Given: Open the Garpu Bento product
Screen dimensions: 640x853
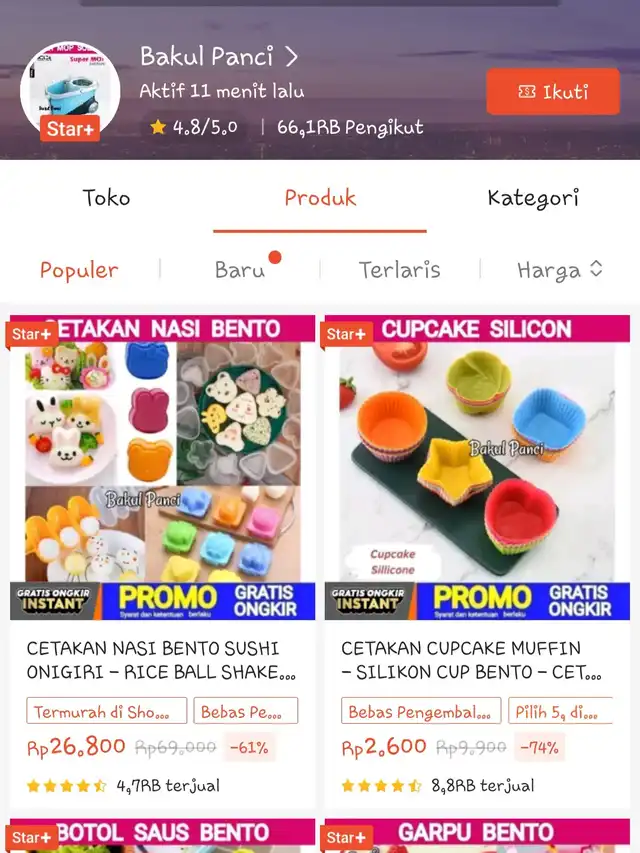Looking at the screenshot, I should 476,835.
